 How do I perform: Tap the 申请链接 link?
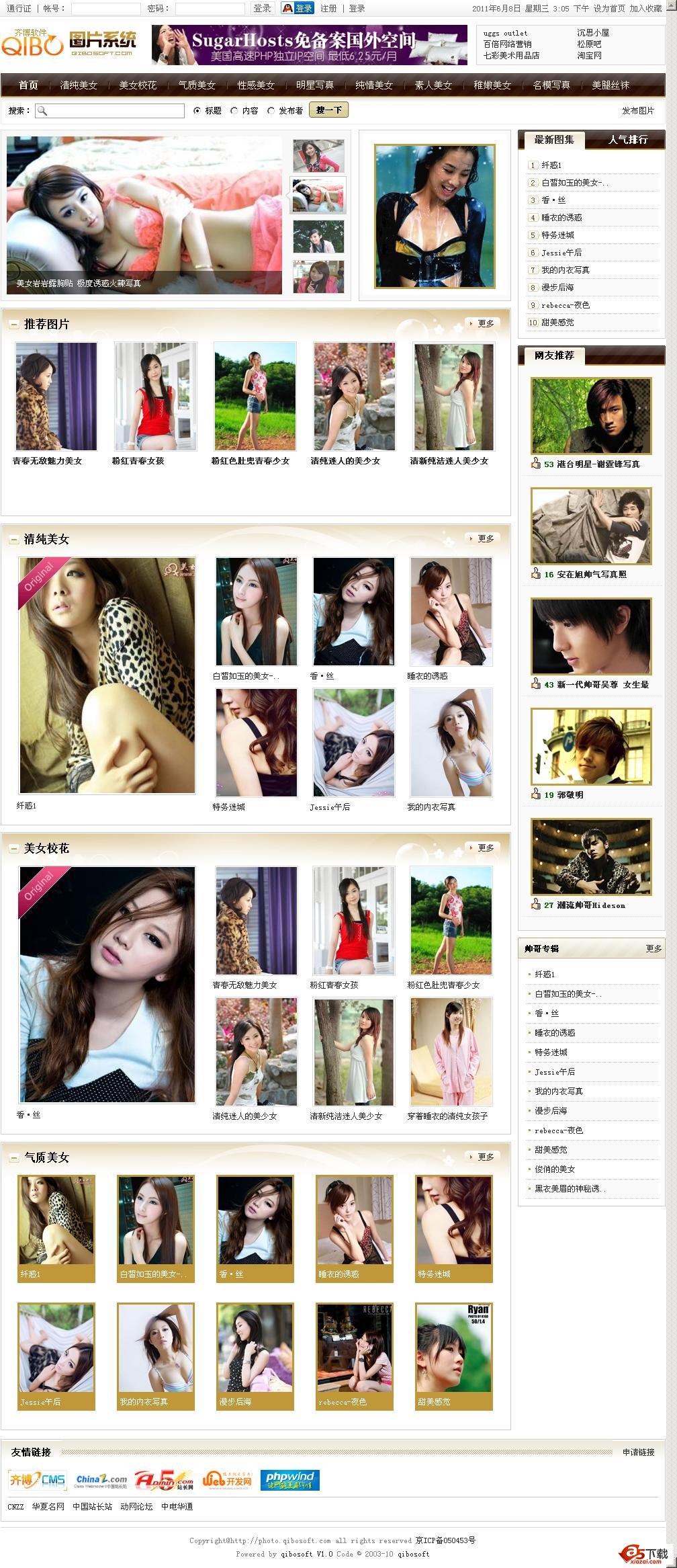click(x=638, y=1452)
